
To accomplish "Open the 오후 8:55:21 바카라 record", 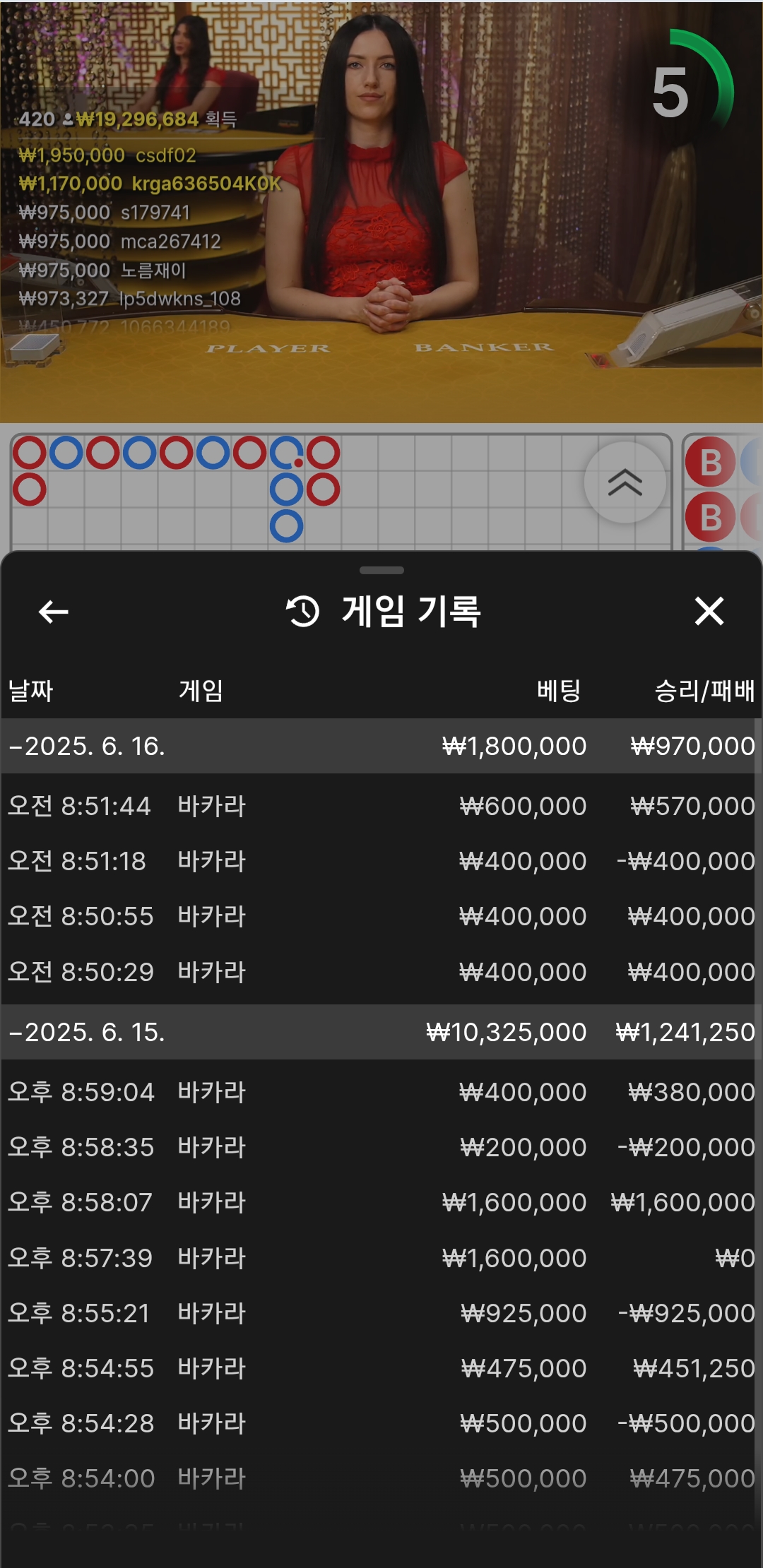I will (381, 1313).
